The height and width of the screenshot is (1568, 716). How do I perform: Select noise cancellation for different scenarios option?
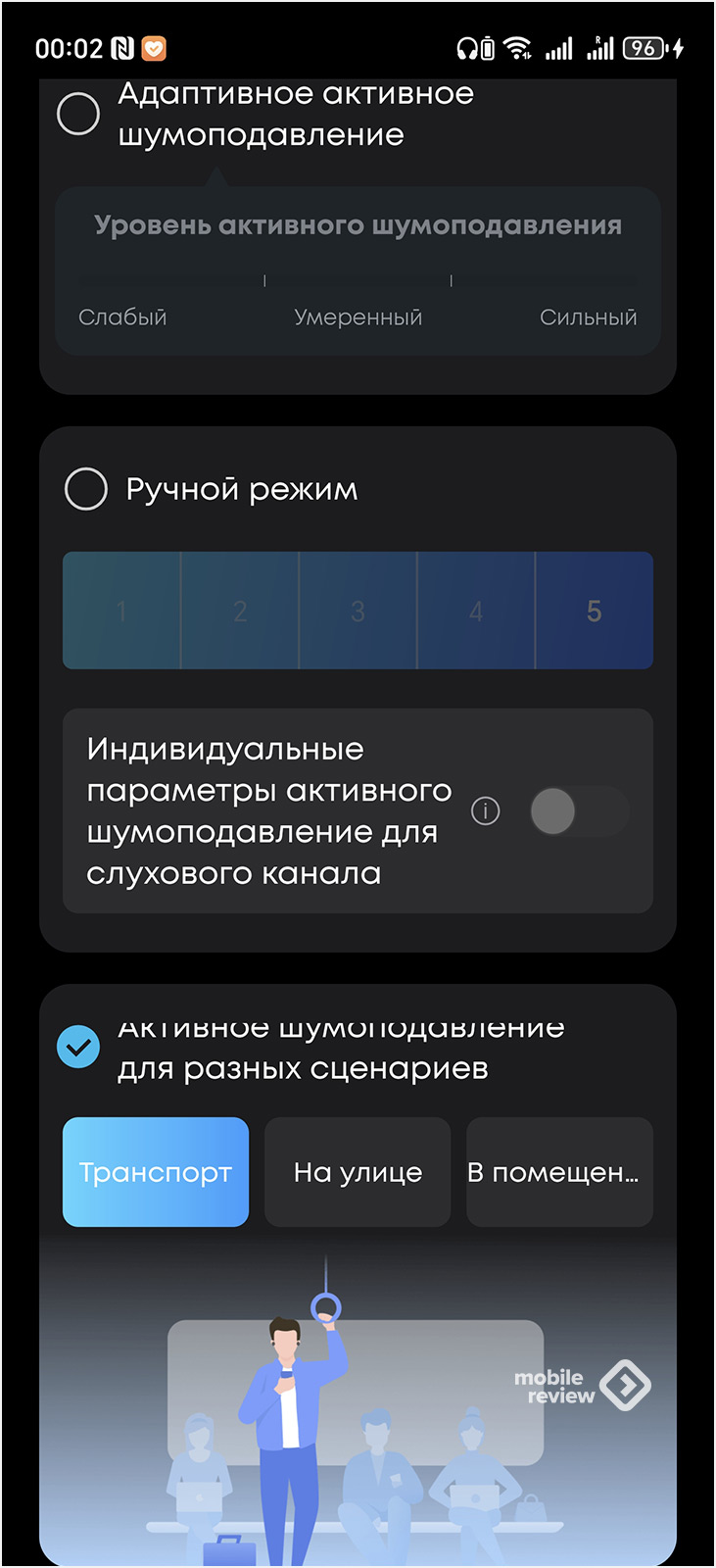coord(78,1047)
